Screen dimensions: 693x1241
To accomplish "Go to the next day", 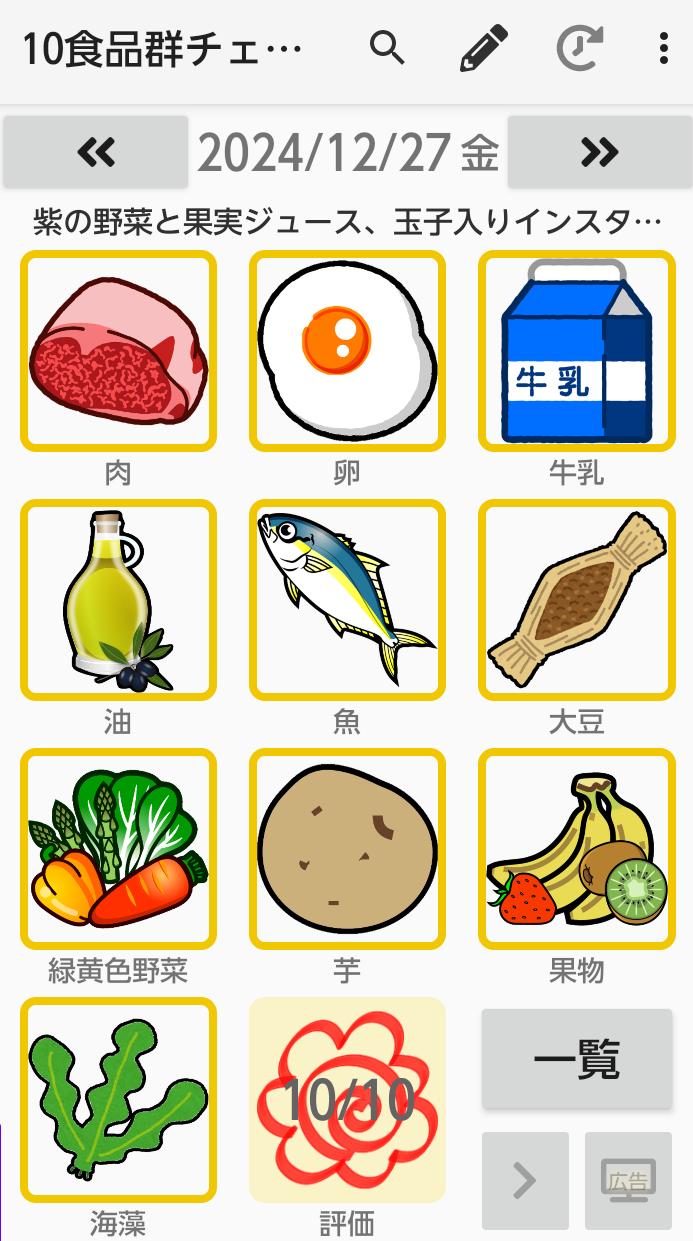I will tap(600, 152).
